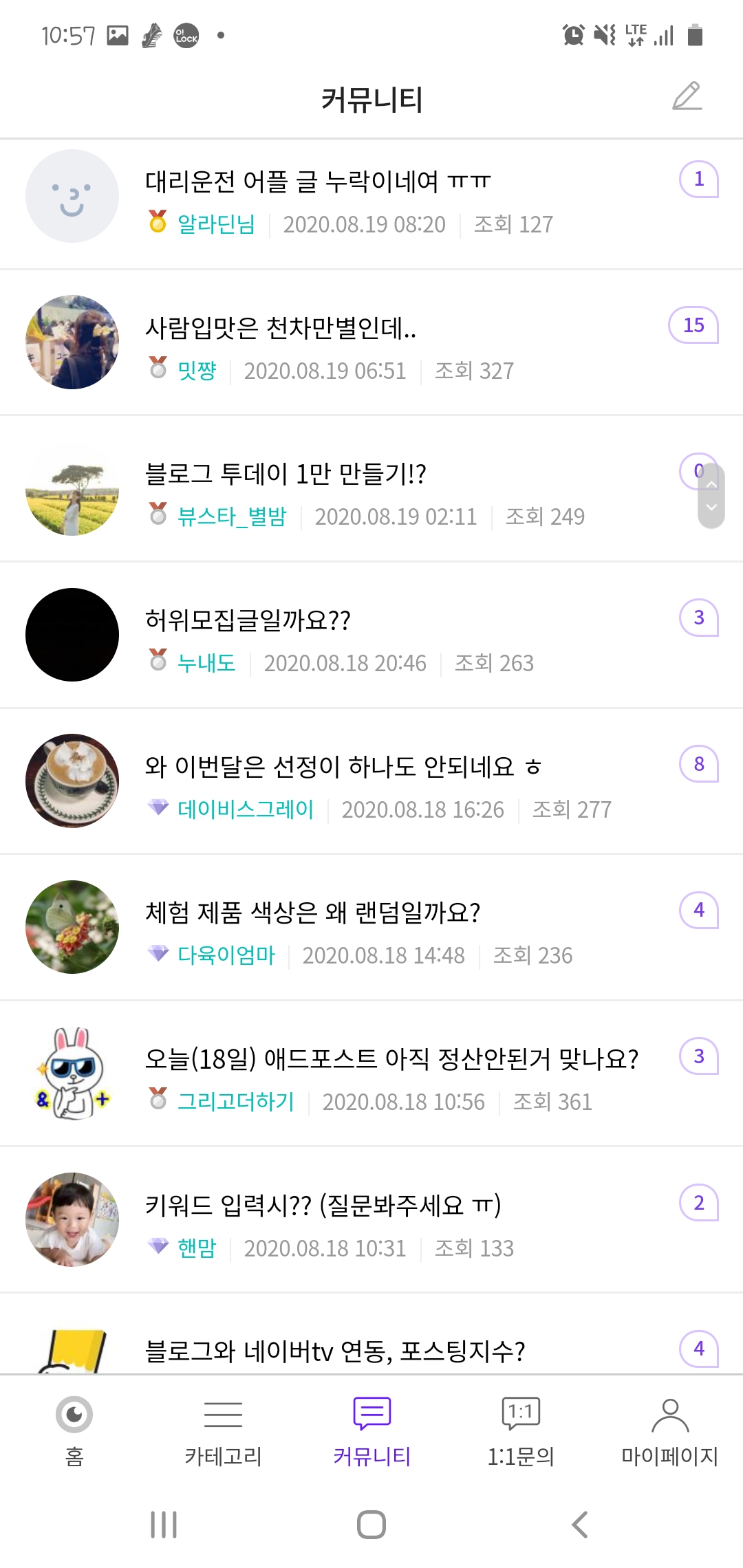Image resolution: width=743 pixels, height=1568 pixels.
Task: Open post '대리운전 어플 글 누락이네여'
Action: [x=316, y=182]
